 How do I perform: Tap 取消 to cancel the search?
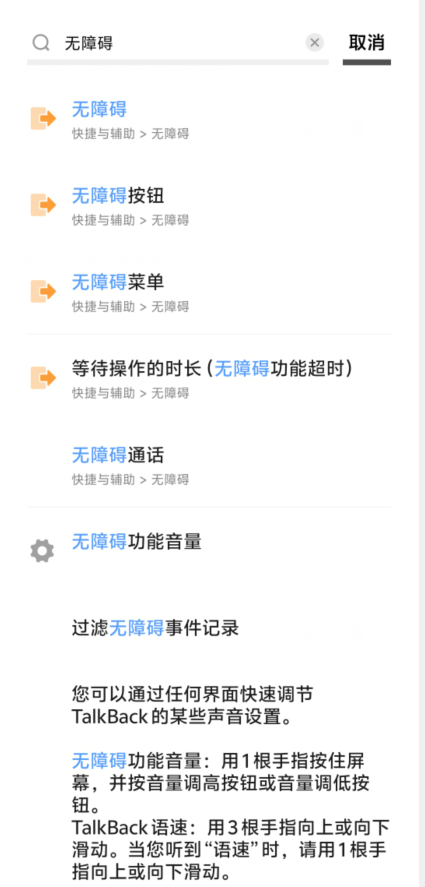coord(366,42)
